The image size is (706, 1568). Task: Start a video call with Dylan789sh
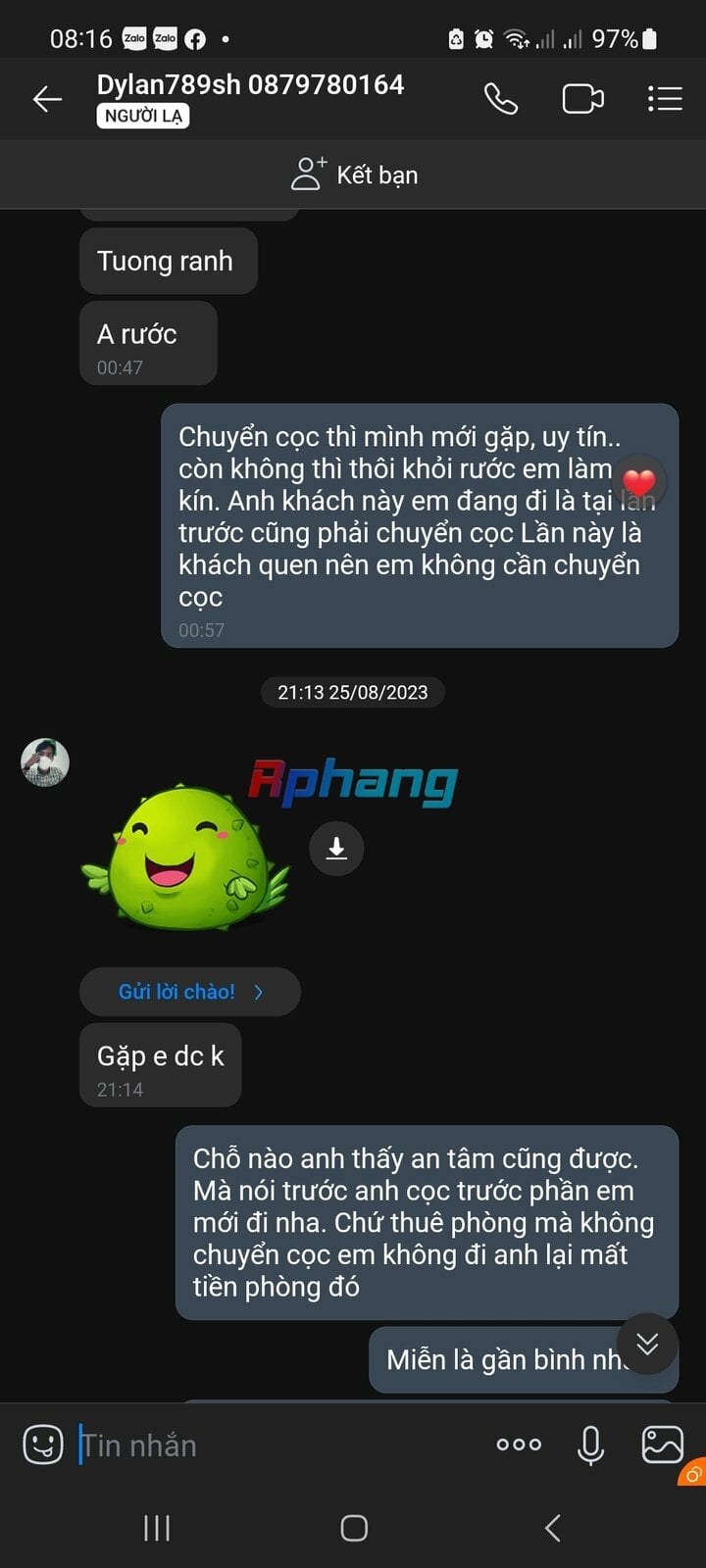tap(582, 99)
